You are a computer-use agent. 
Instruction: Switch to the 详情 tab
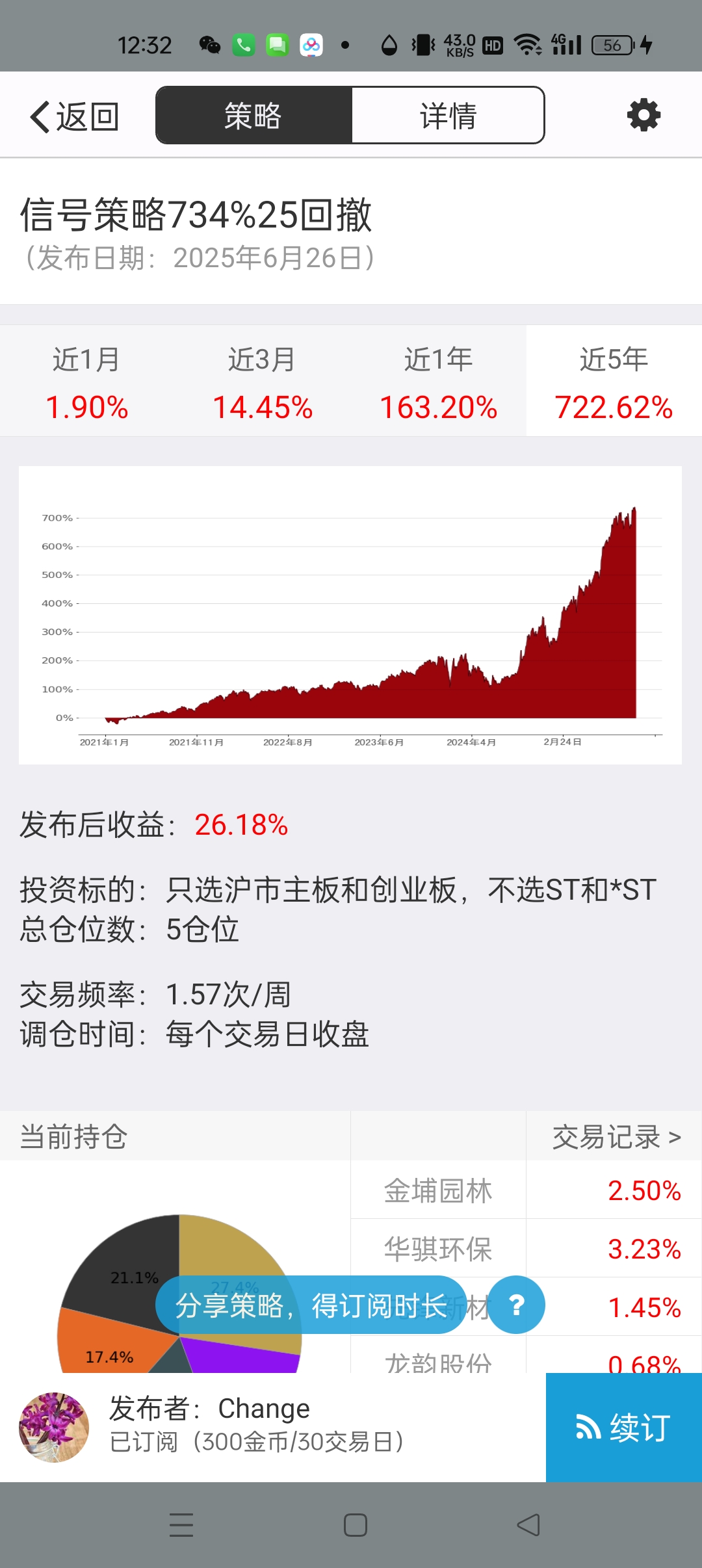tap(448, 116)
